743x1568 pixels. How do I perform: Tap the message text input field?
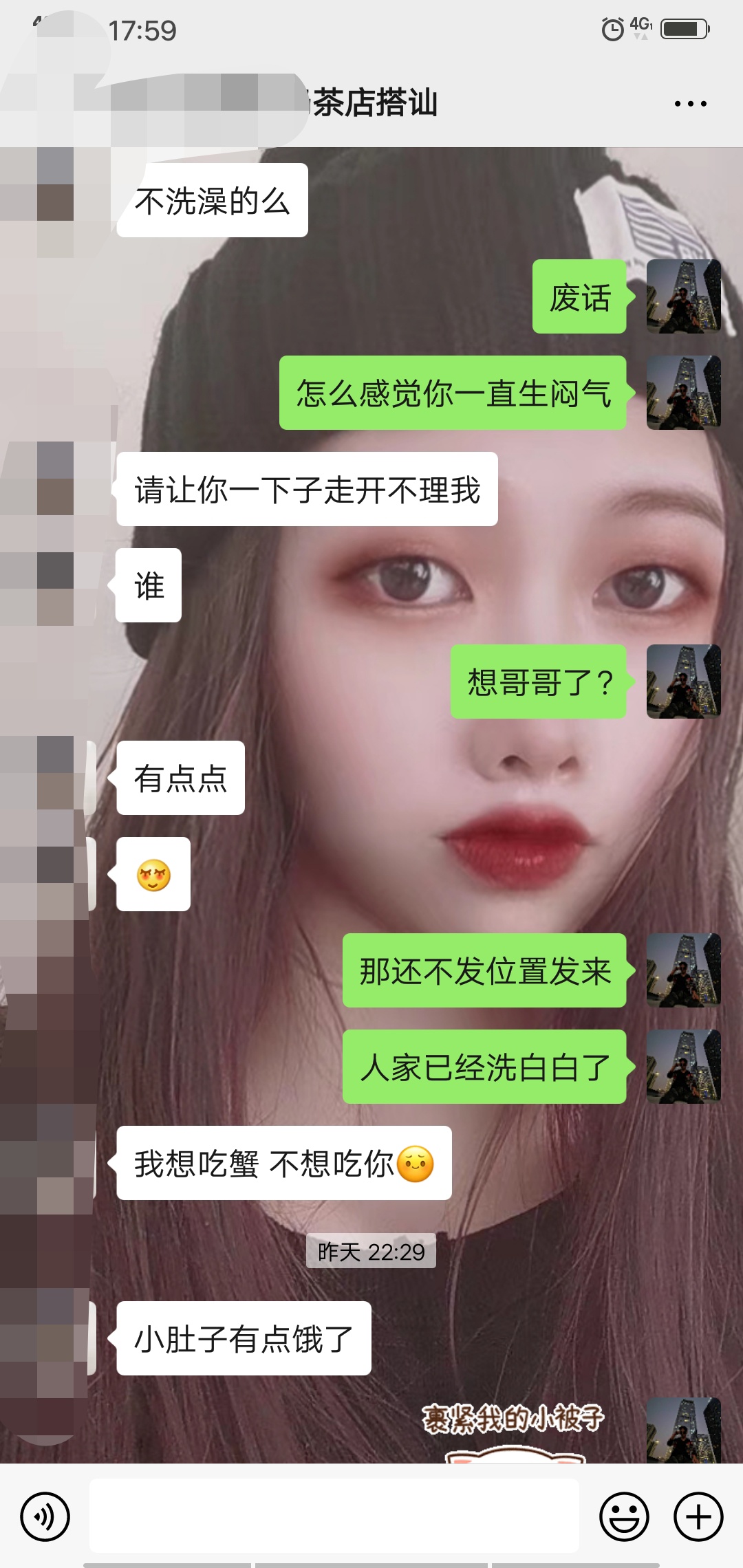click(334, 1516)
